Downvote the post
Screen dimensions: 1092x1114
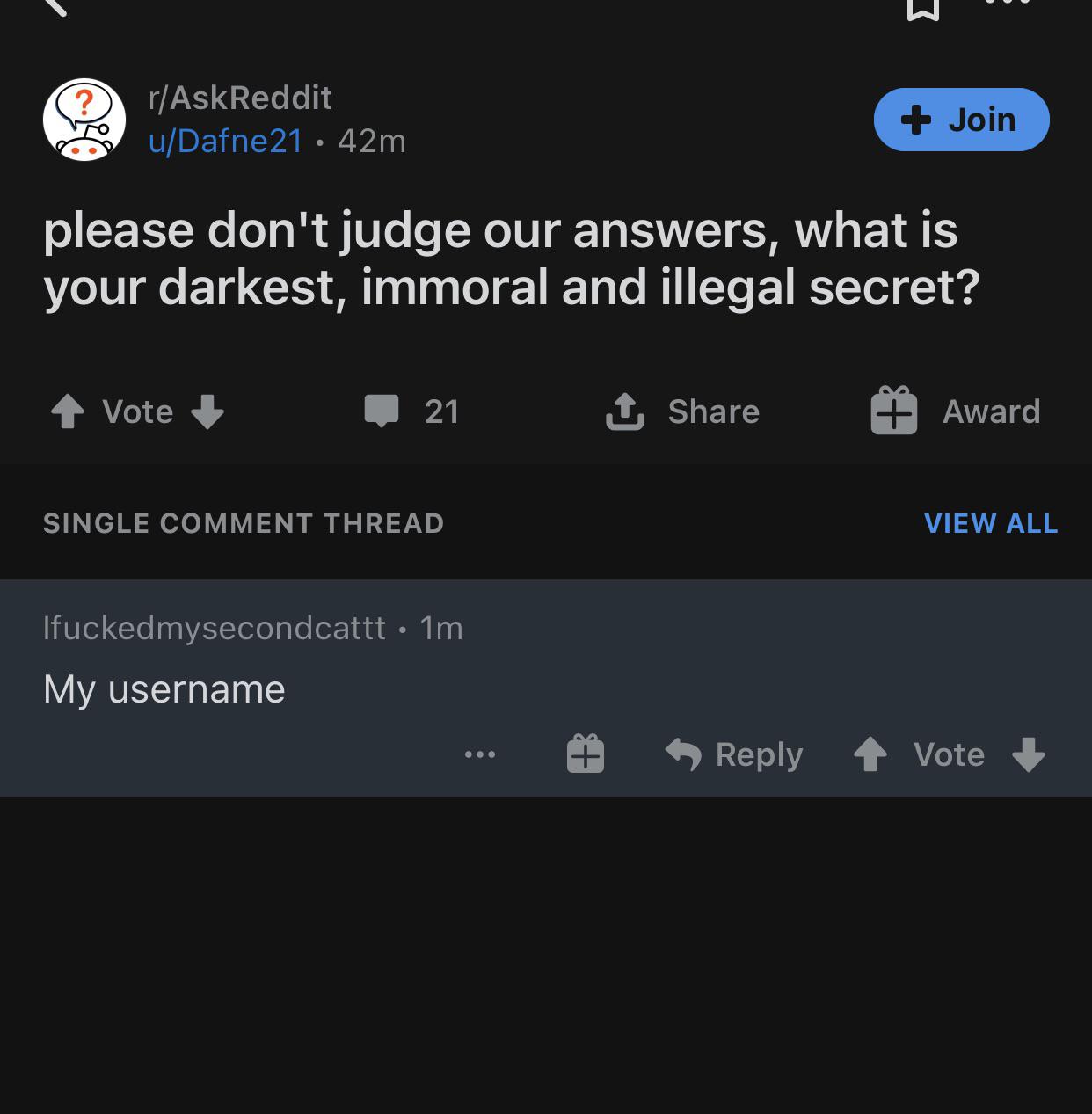tap(208, 411)
